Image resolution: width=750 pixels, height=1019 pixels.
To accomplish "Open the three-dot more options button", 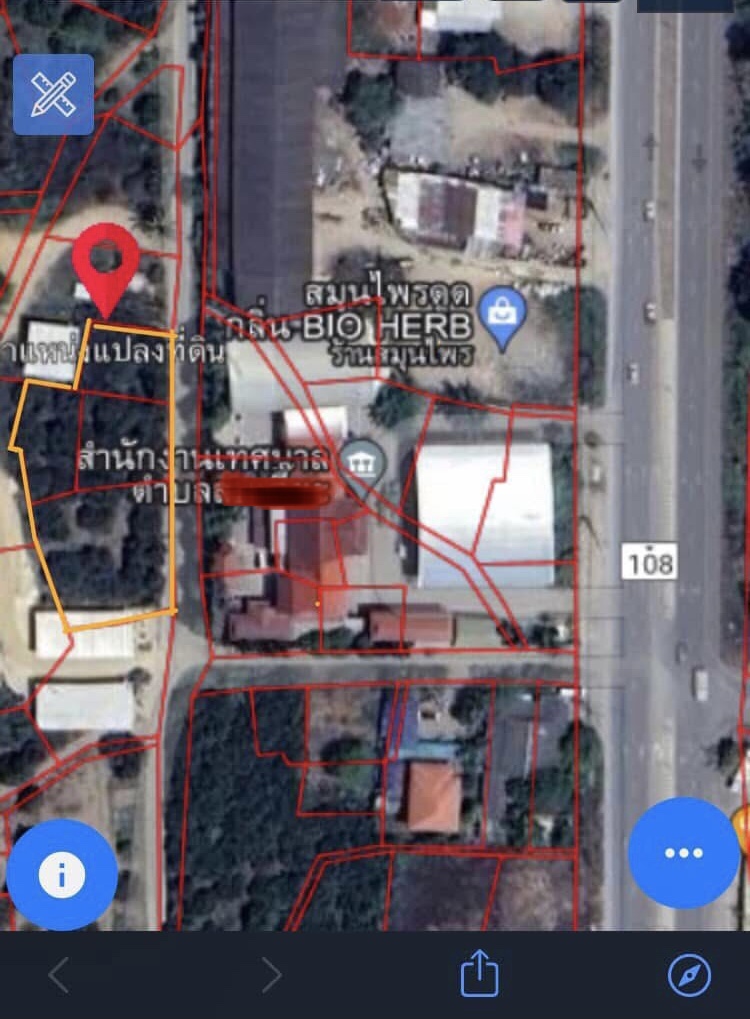I will coord(684,853).
